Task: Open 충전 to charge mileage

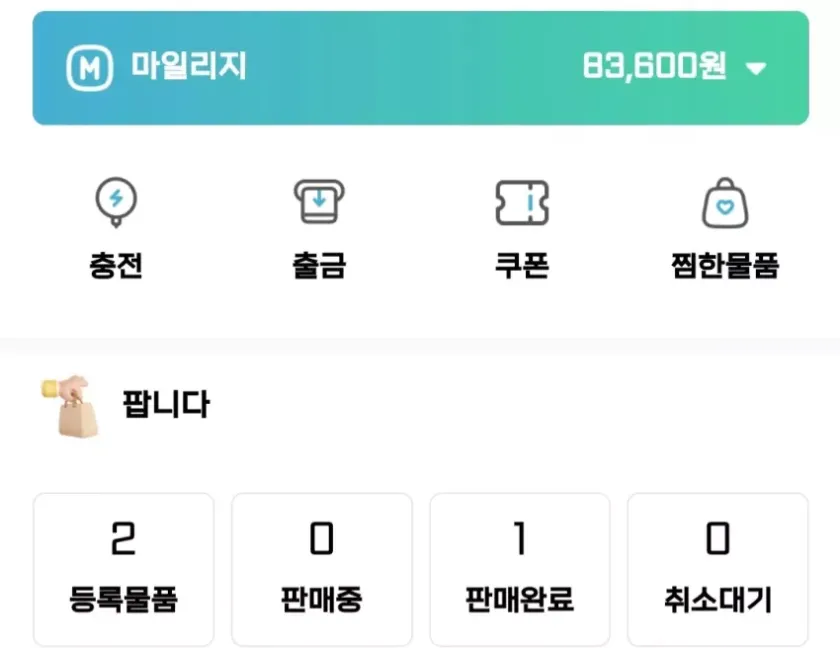Action: coord(116,228)
